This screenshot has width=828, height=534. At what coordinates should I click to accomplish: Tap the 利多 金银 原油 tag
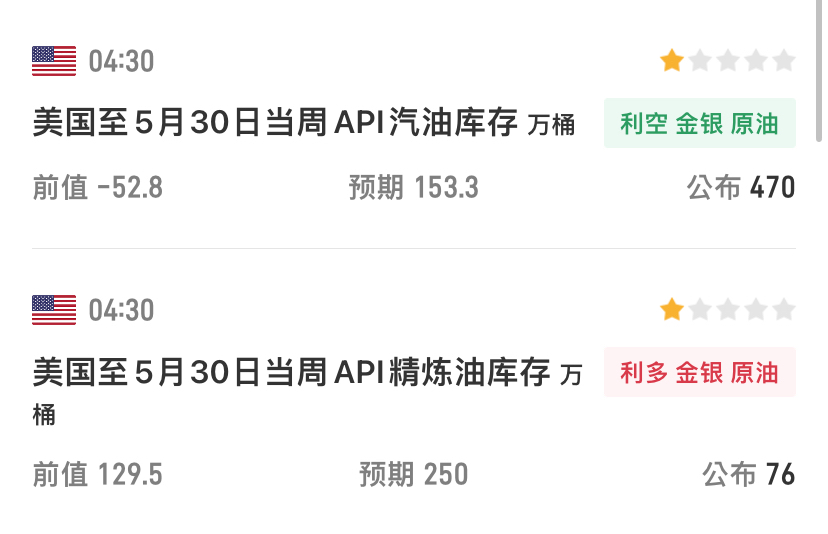click(700, 372)
